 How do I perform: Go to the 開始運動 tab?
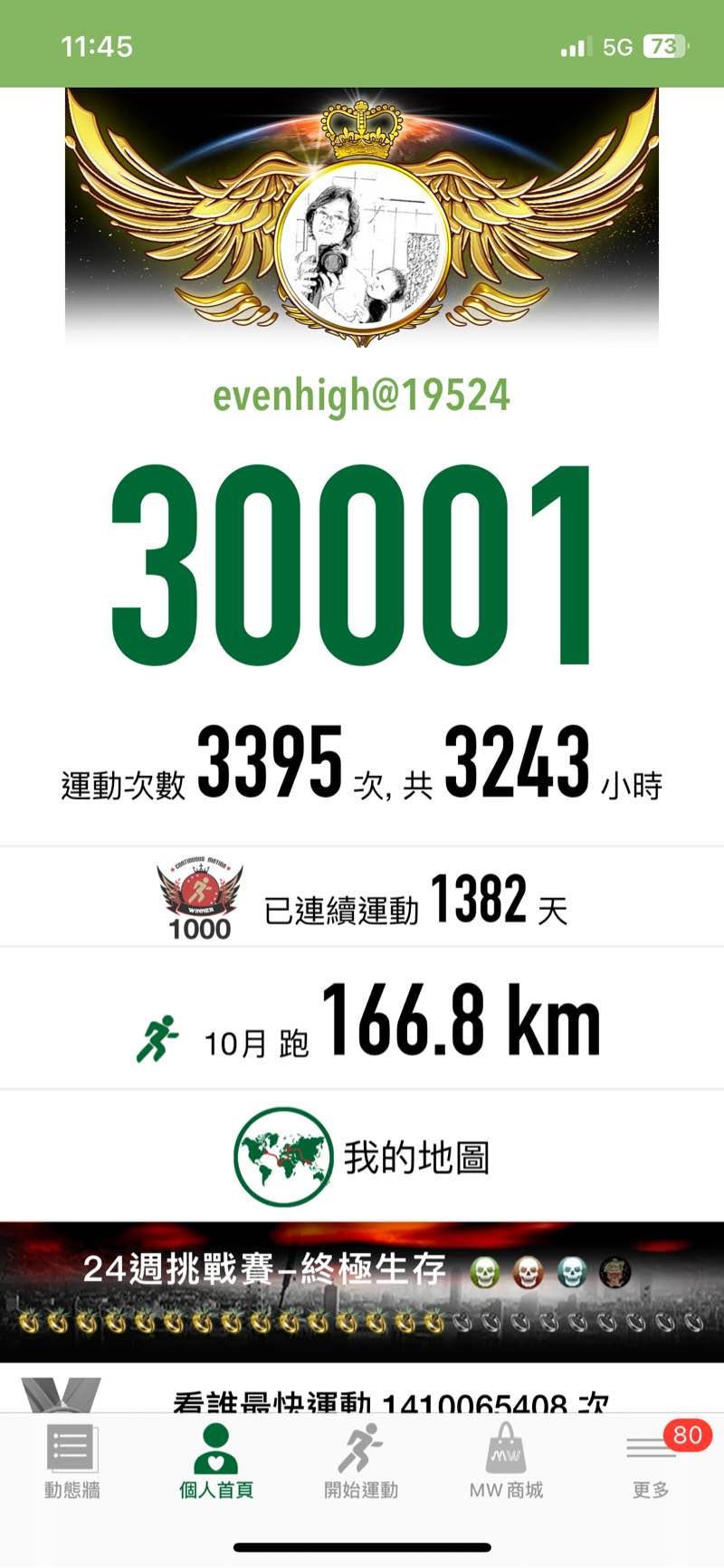[361, 1461]
